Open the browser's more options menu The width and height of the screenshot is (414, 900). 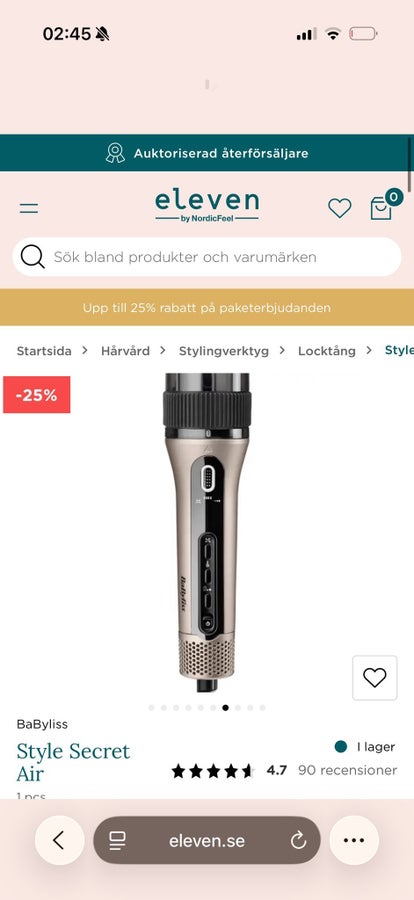[354, 840]
